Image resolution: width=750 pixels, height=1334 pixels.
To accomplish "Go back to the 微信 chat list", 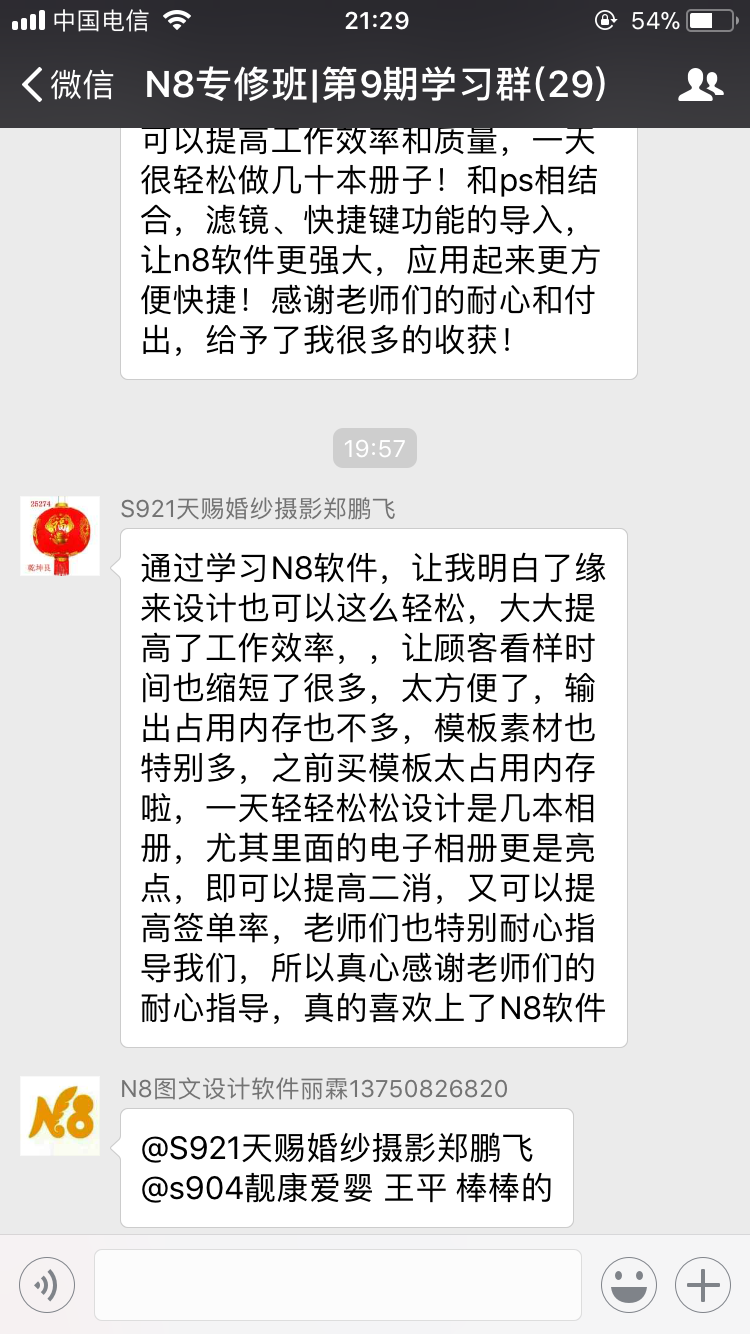I will [x=66, y=85].
